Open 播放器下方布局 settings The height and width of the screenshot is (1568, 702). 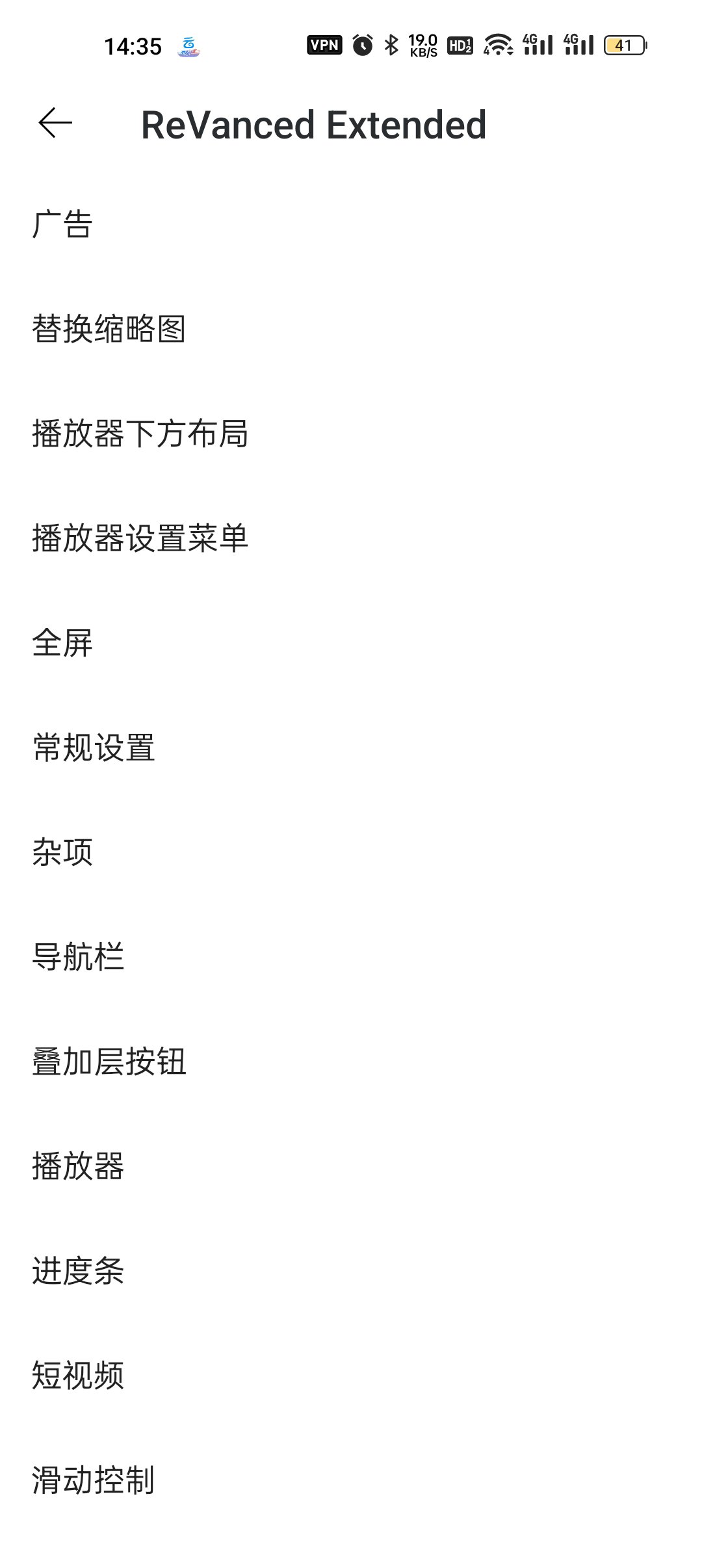pyautogui.click(x=140, y=434)
